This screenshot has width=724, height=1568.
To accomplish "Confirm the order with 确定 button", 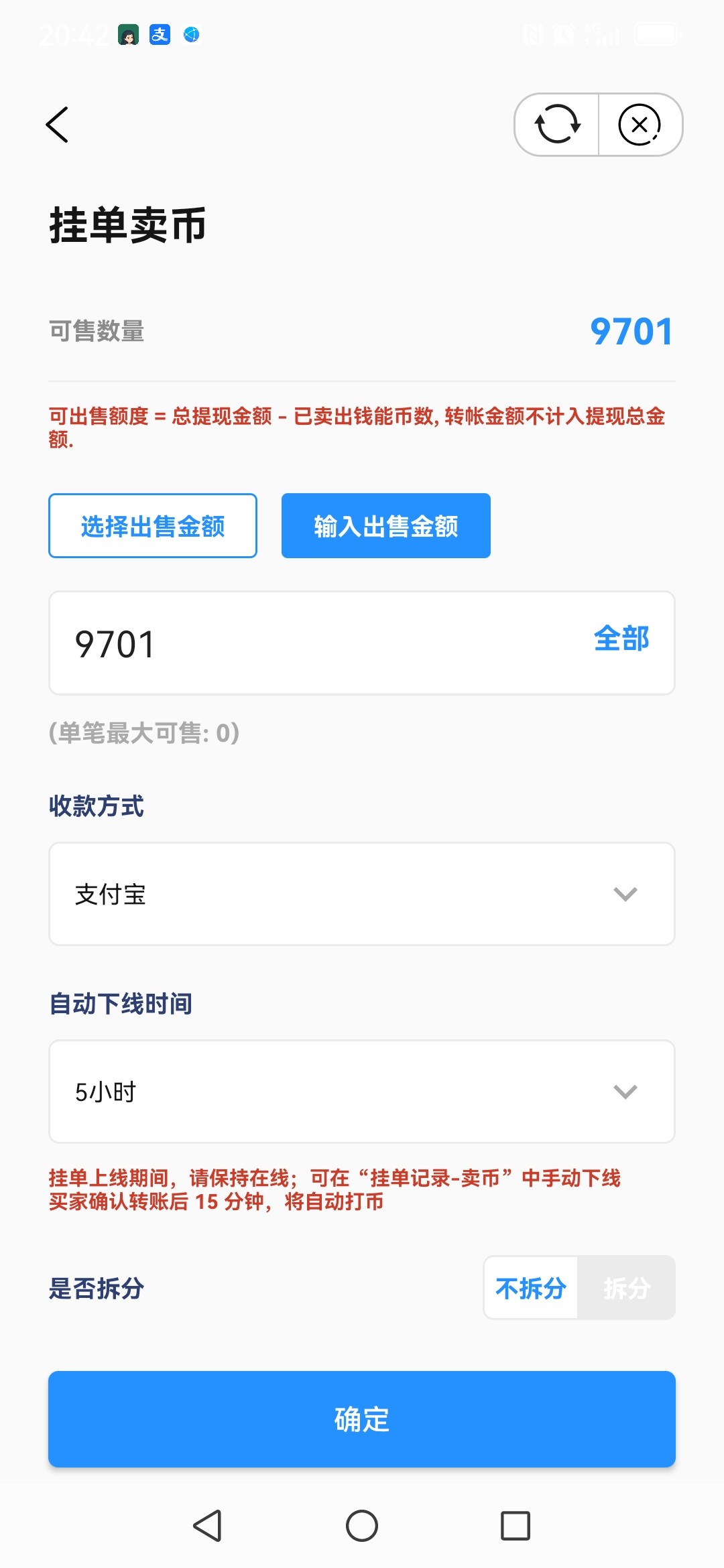I will click(362, 1419).
